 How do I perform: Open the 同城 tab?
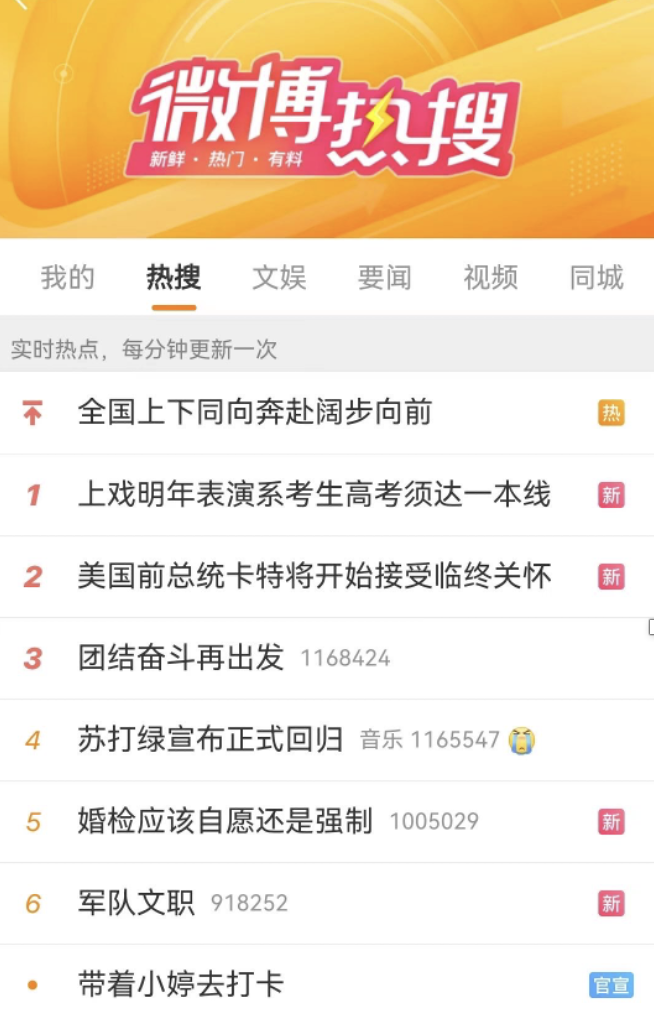click(596, 277)
